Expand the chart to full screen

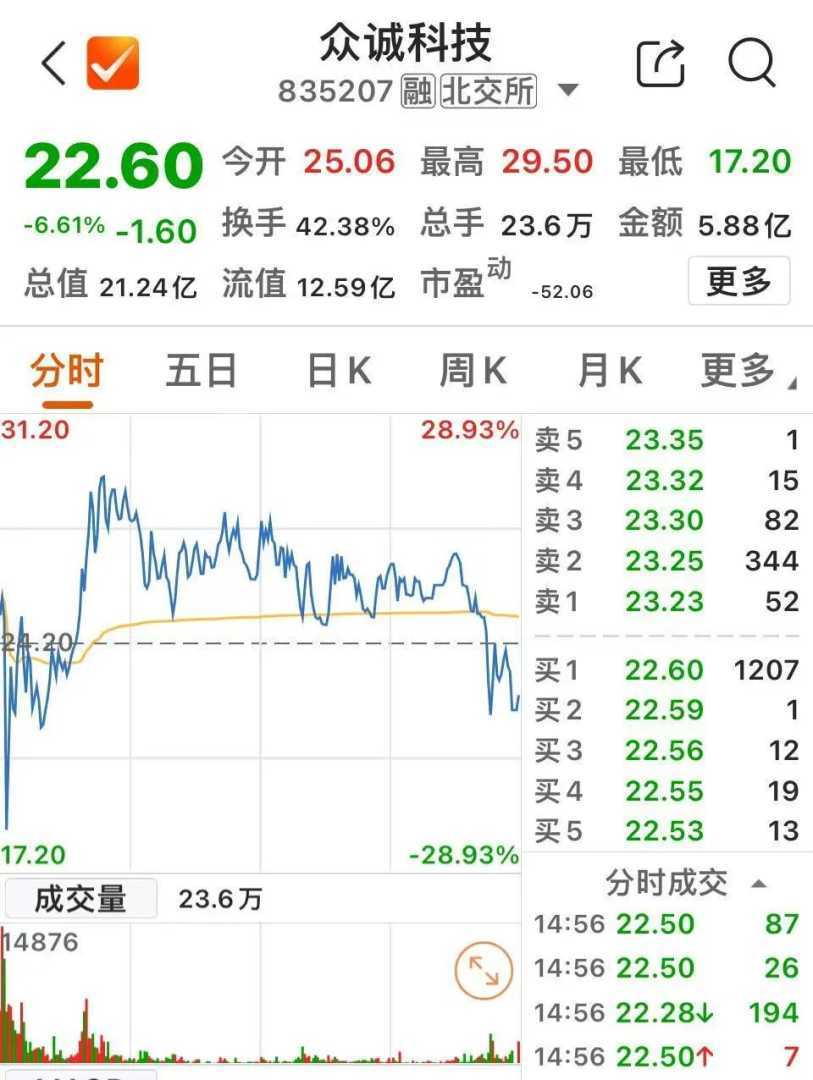point(483,971)
